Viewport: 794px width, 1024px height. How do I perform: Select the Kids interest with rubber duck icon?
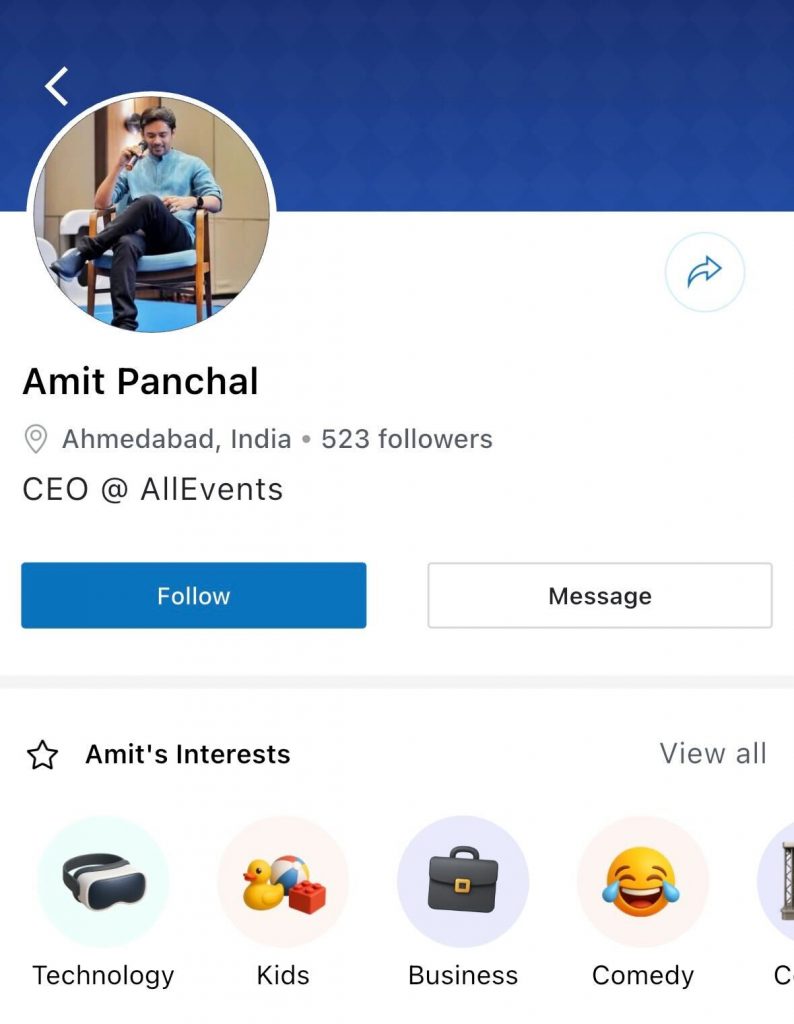283,882
